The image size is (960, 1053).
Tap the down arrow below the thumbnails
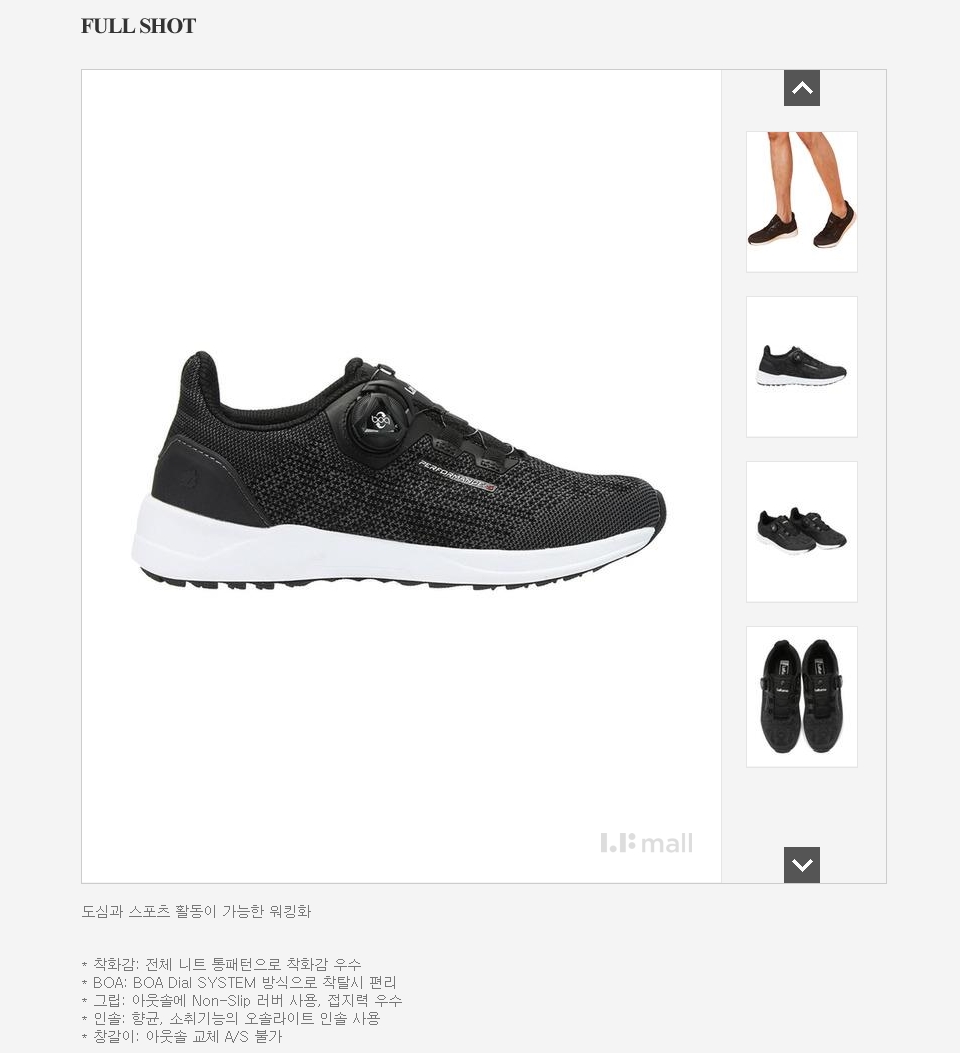click(802, 865)
